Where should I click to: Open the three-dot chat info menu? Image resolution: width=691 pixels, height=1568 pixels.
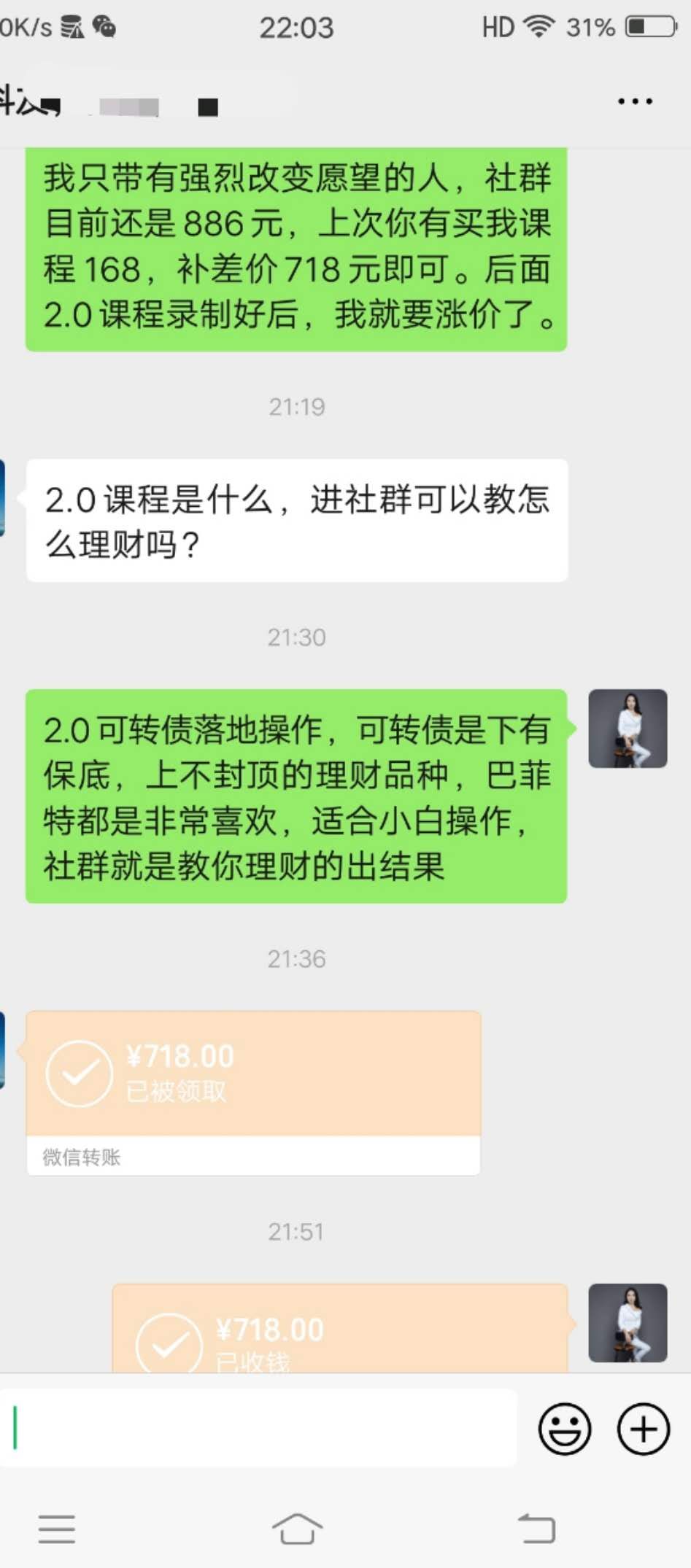click(635, 101)
